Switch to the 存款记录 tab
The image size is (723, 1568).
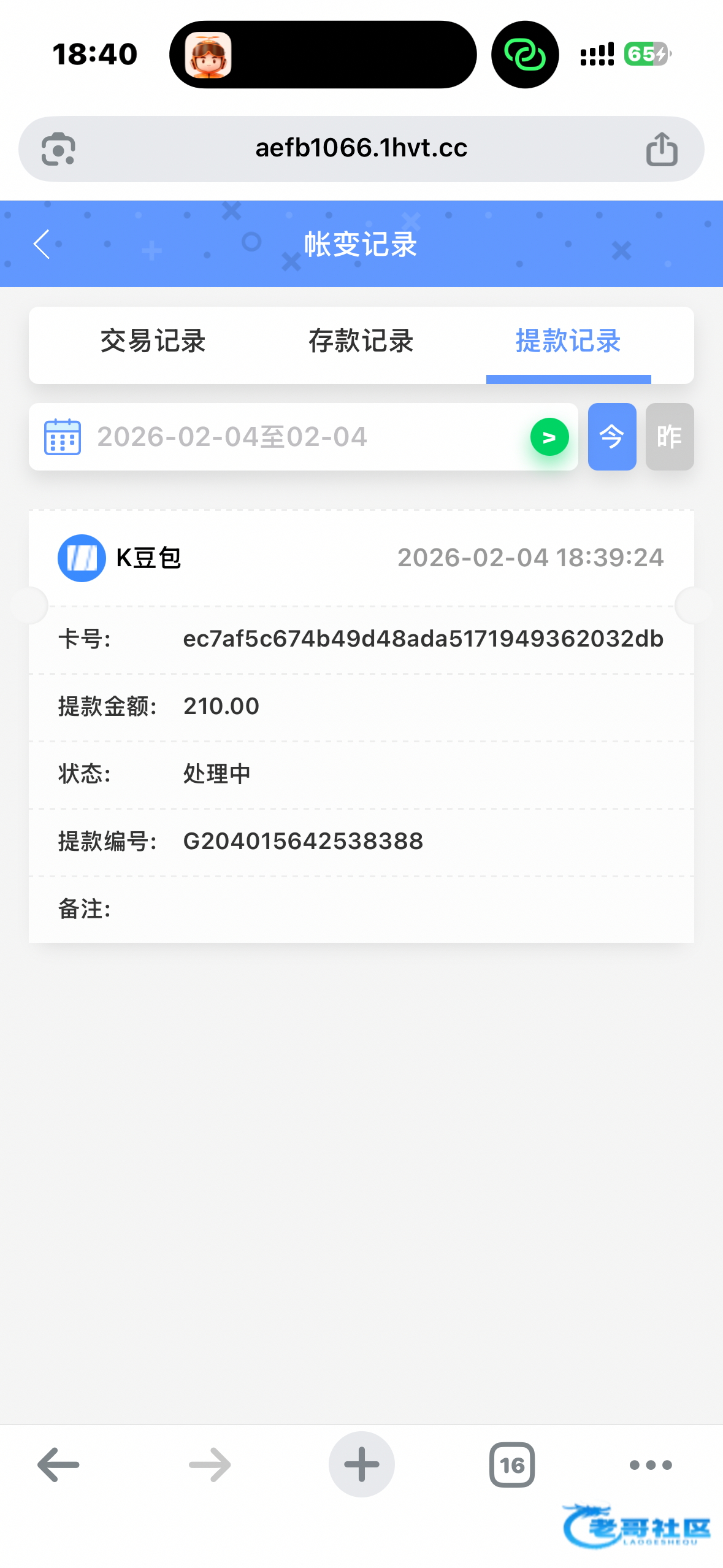361,342
